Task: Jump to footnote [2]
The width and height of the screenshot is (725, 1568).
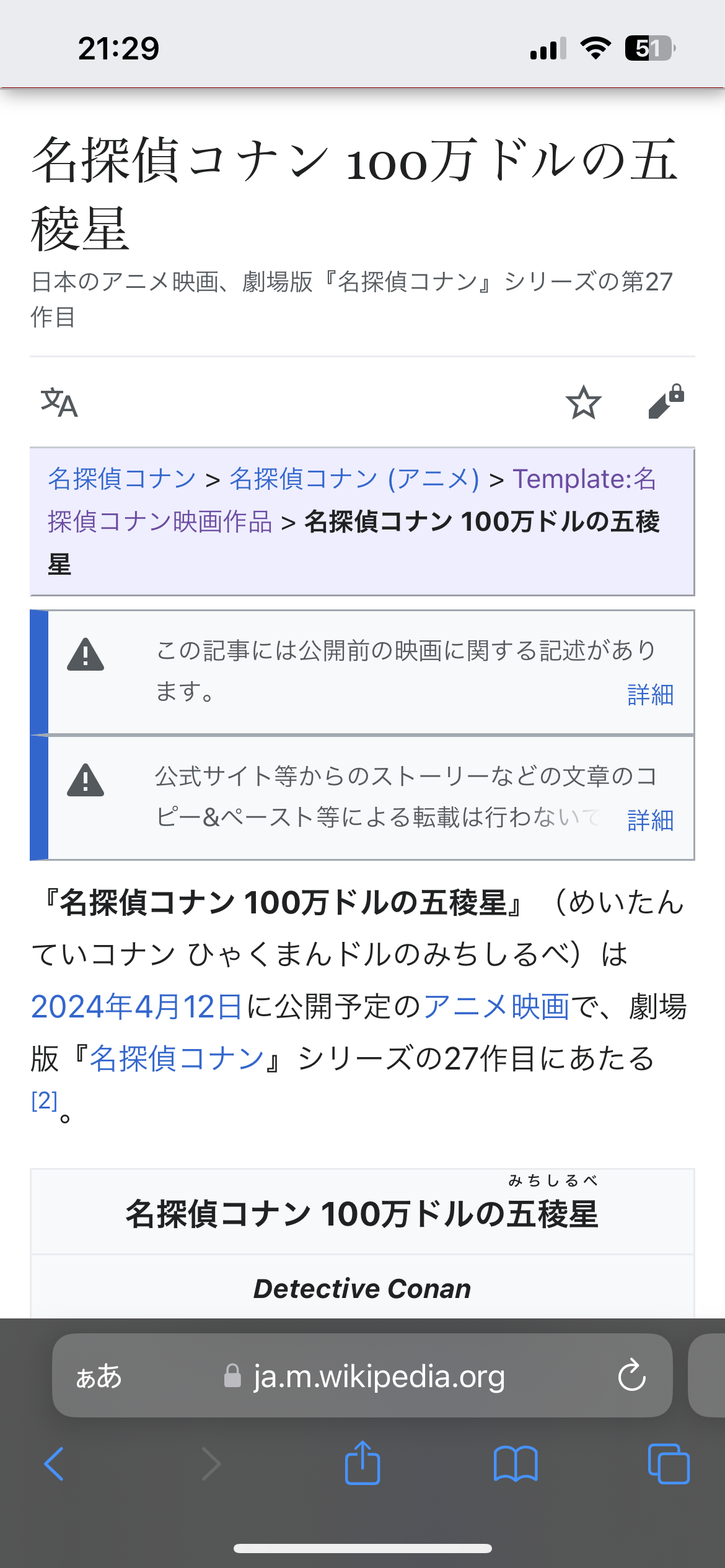Action: [x=44, y=1100]
